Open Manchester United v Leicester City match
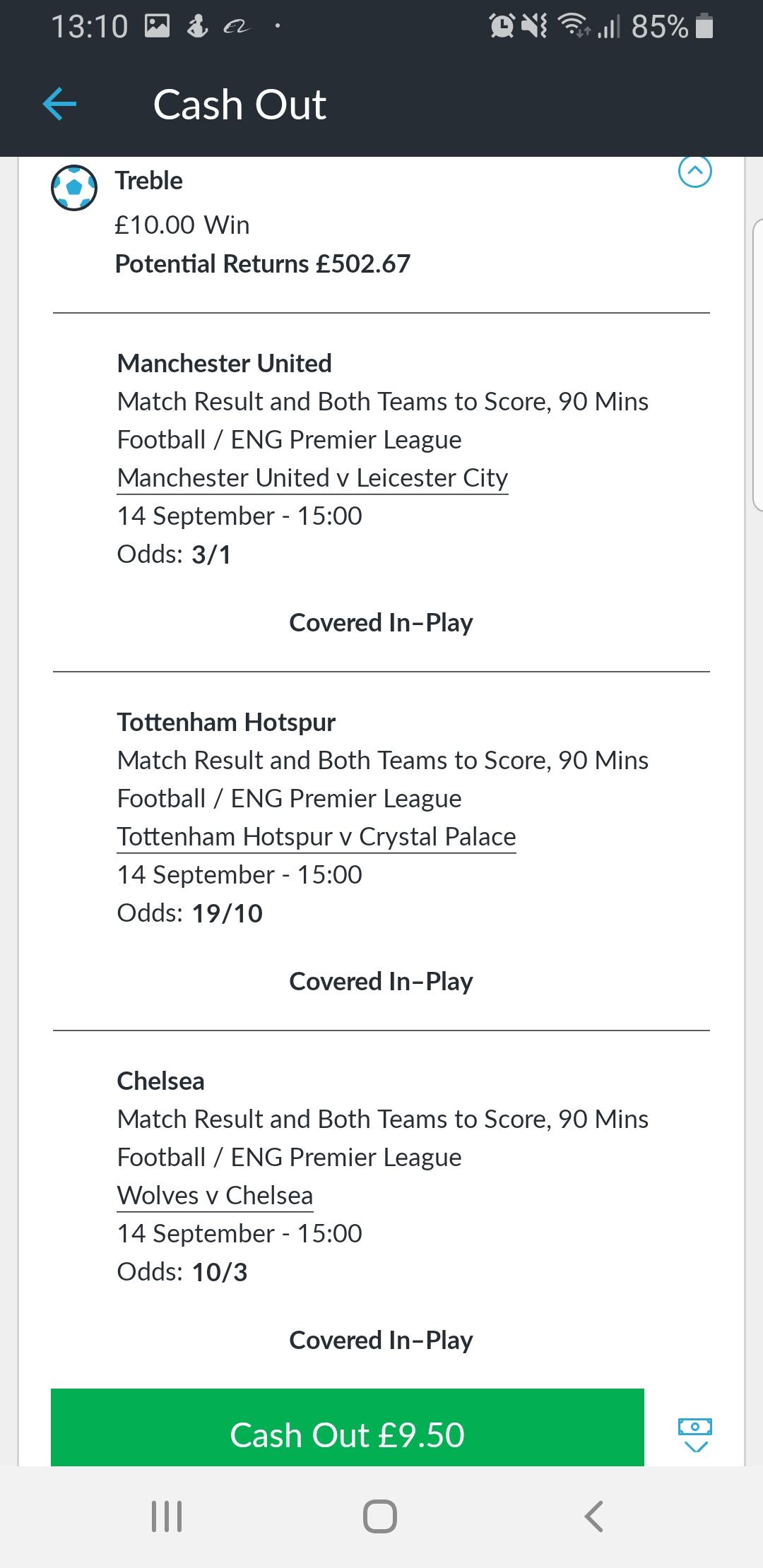 [312, 478]
